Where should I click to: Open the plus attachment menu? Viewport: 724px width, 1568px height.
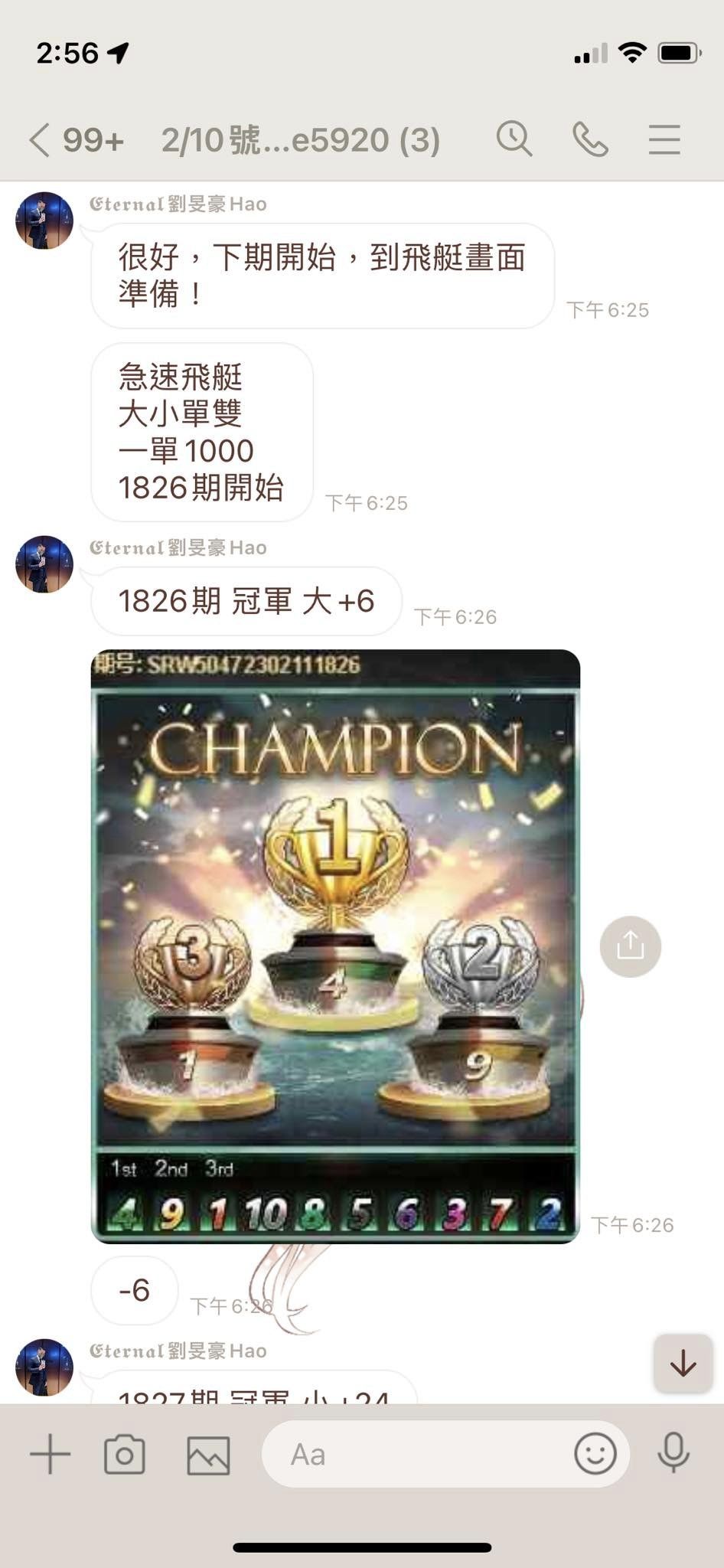(x=51, y=1454)
